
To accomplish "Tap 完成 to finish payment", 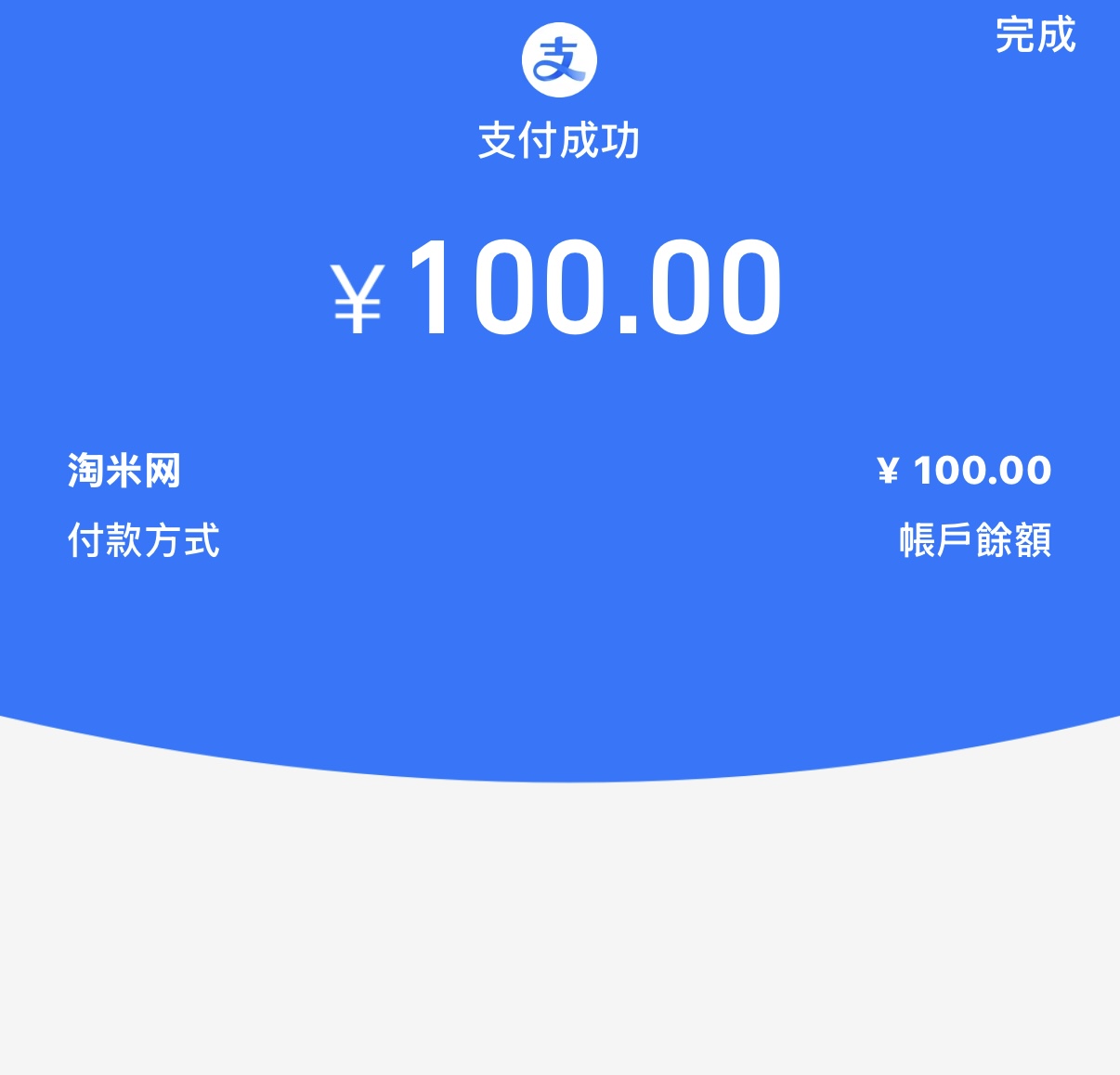I will 1035,35.
